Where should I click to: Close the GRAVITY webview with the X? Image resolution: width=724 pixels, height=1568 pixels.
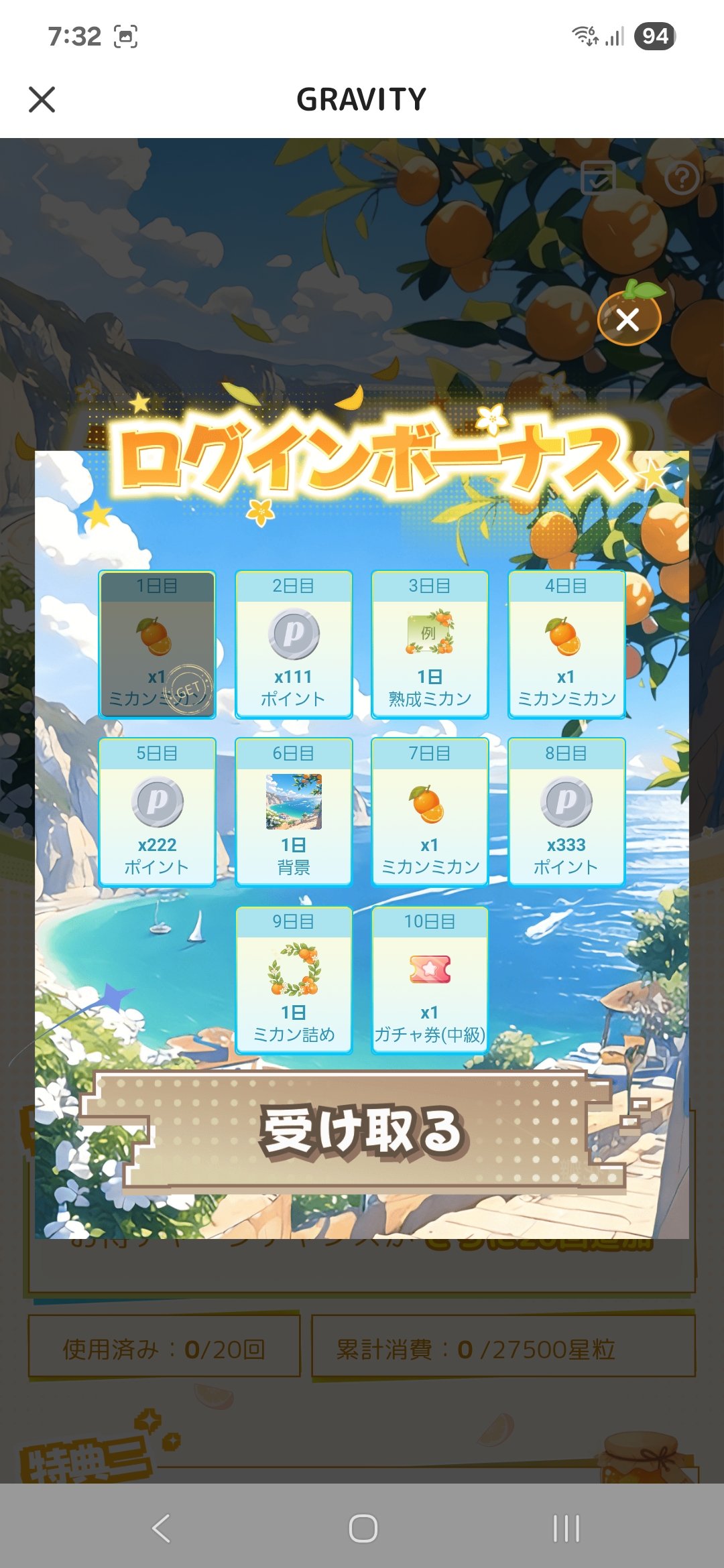42,100
